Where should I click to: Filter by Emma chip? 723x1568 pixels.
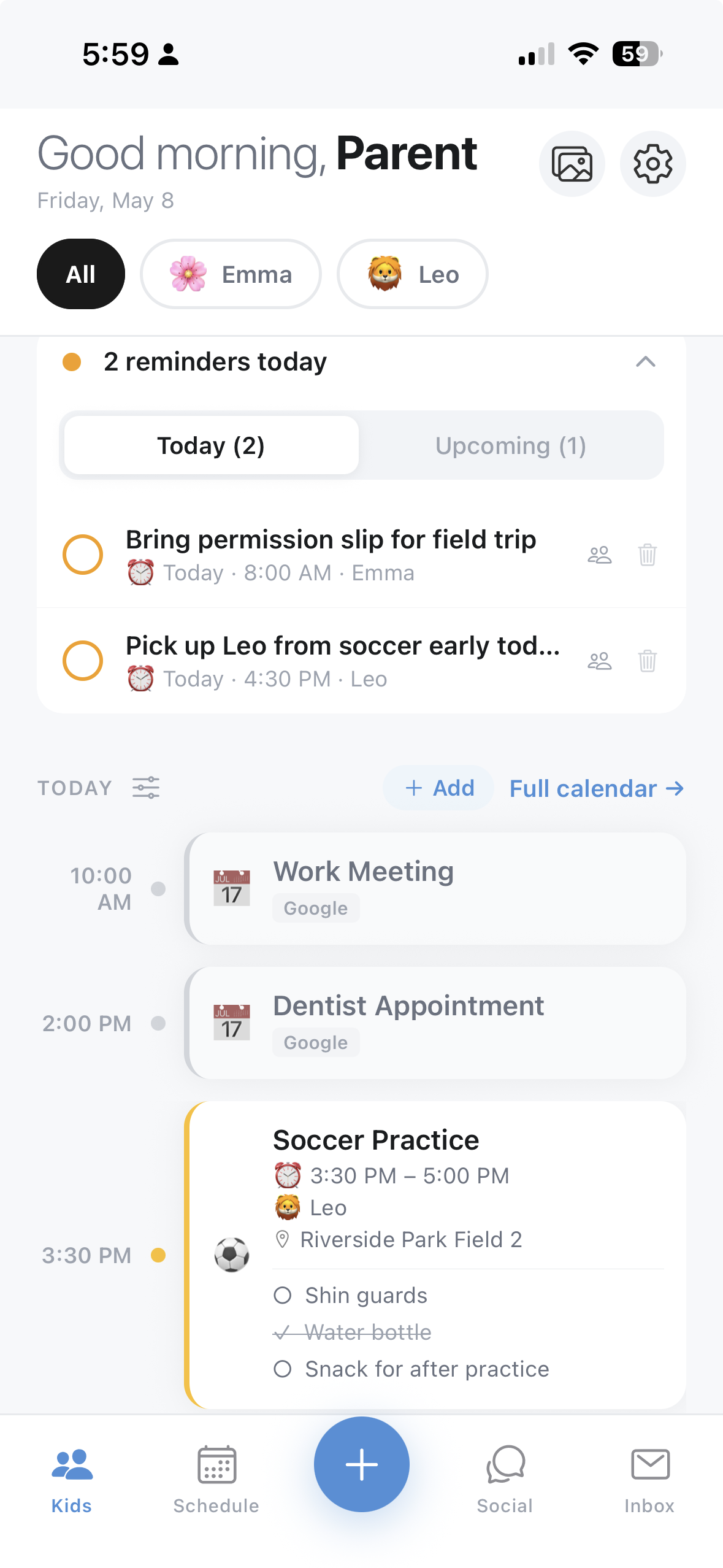point(231,274)
